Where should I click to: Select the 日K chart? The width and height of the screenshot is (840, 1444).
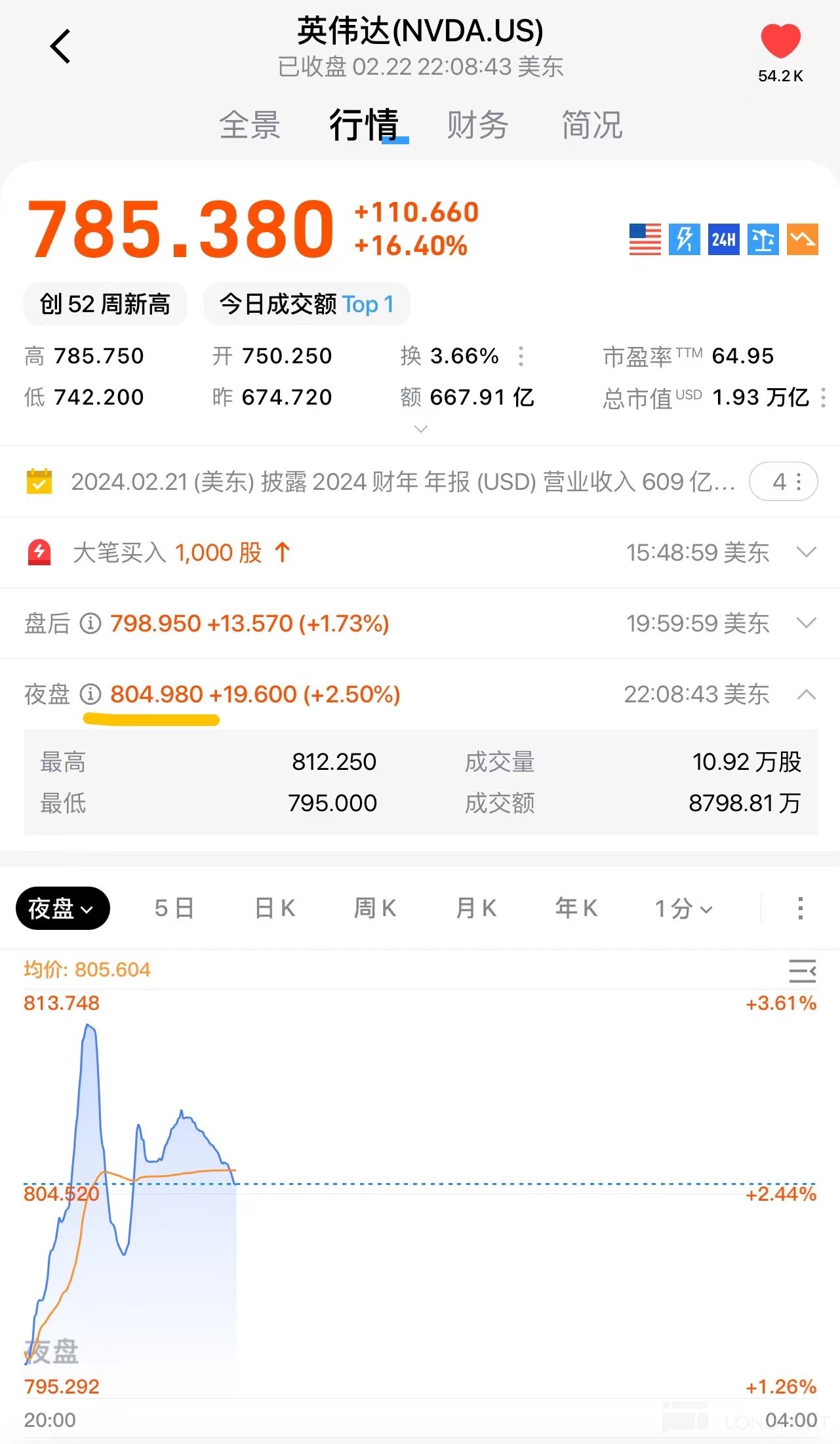pyautogui.click(x=275, y=908)
